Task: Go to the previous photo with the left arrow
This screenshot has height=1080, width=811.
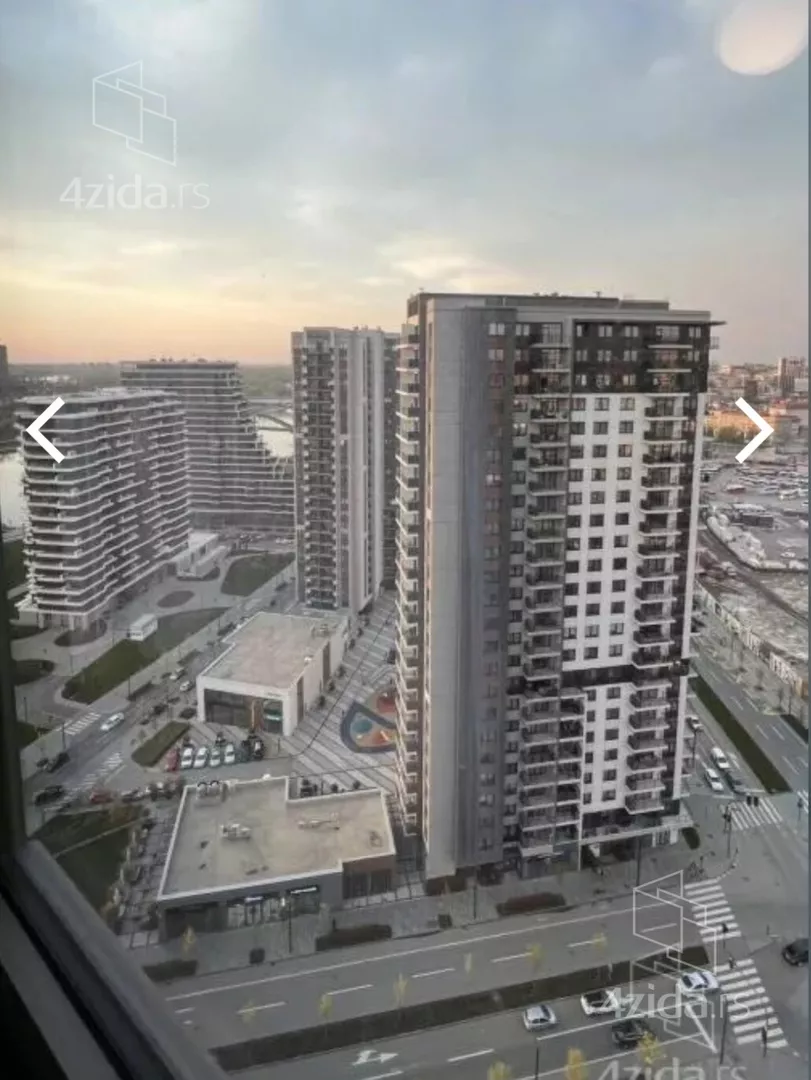Action: (x=45, y=430)
